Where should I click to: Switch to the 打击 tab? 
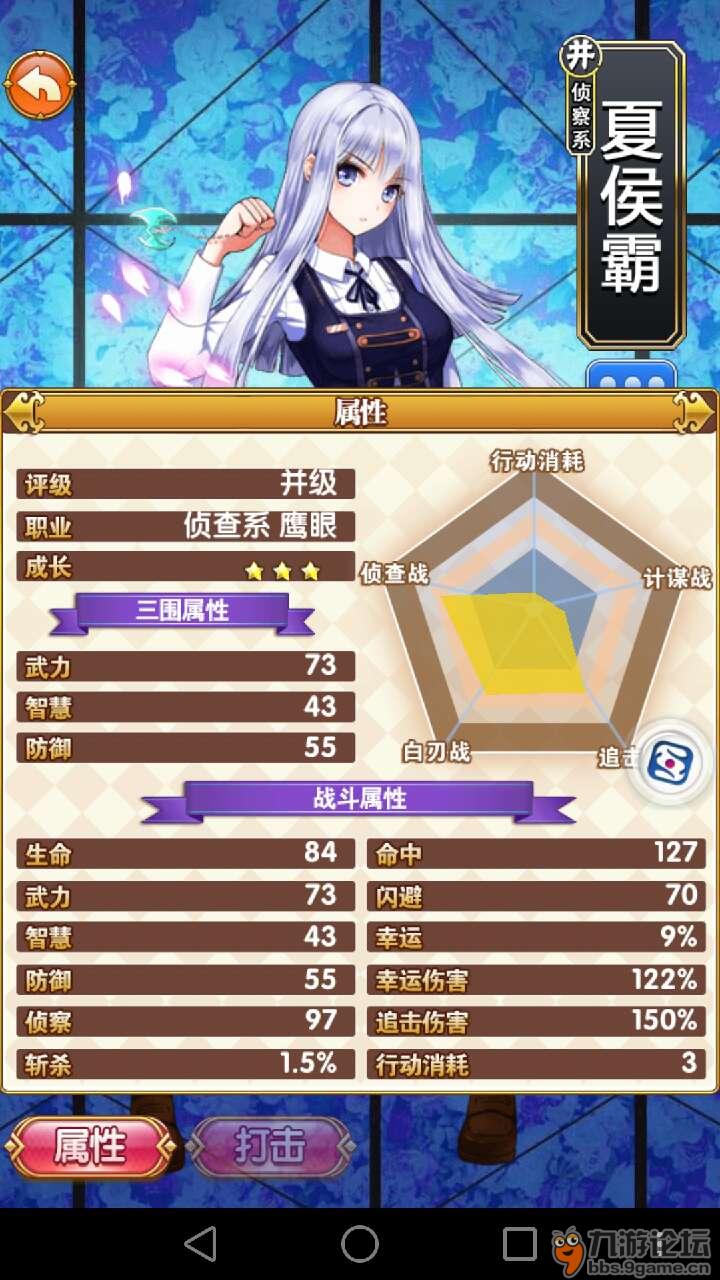[x=270, y=1146]
